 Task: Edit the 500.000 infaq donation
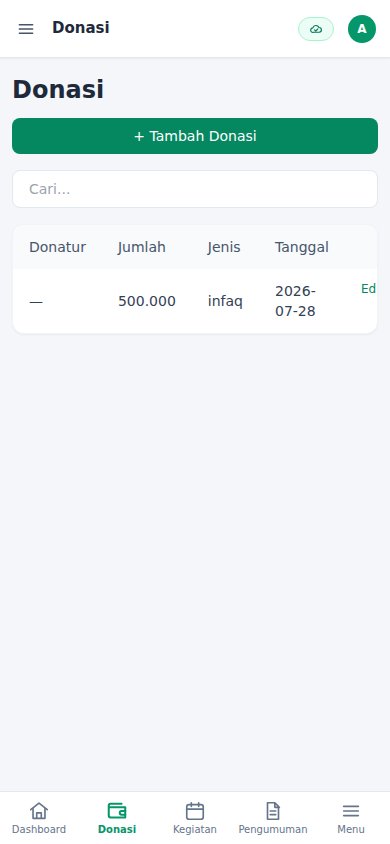(x=368, y=289)
